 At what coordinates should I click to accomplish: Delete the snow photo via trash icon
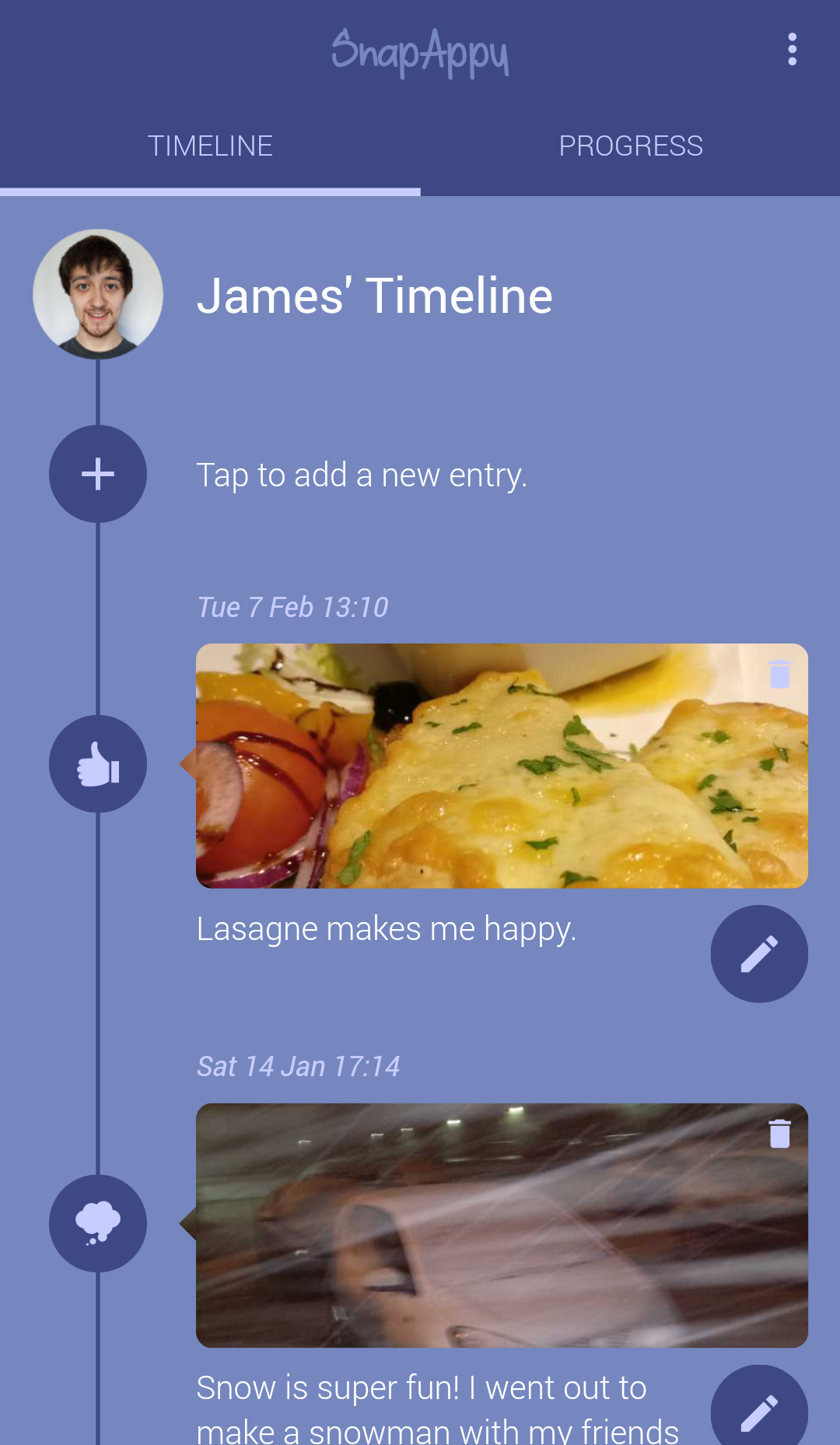pyautogui.click(x=779, y=1135)
